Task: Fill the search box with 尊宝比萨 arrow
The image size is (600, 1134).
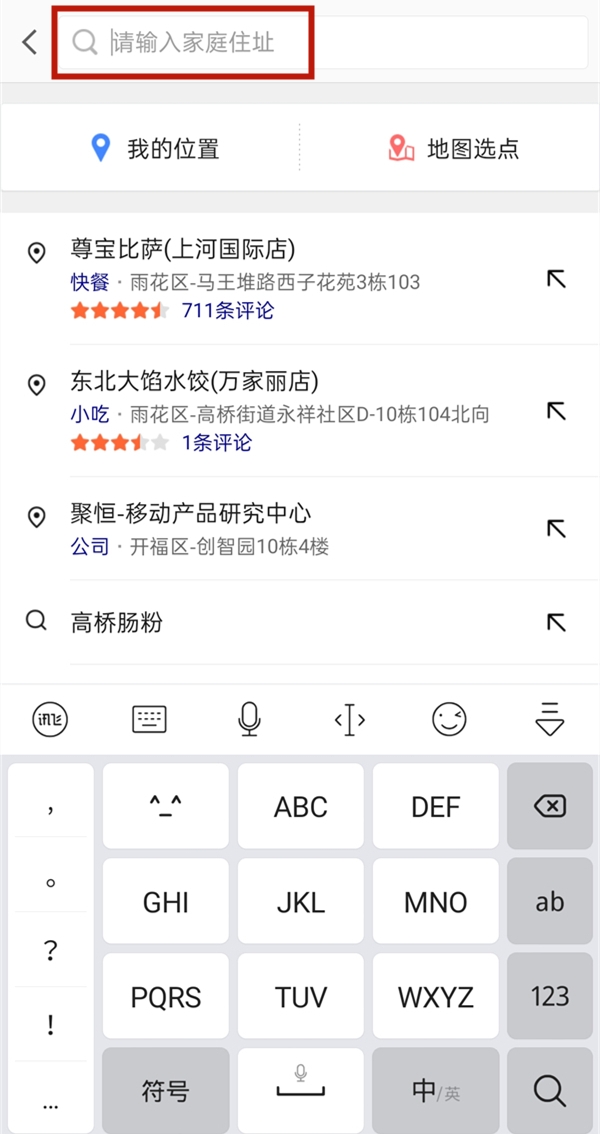Action: [556, 279]
